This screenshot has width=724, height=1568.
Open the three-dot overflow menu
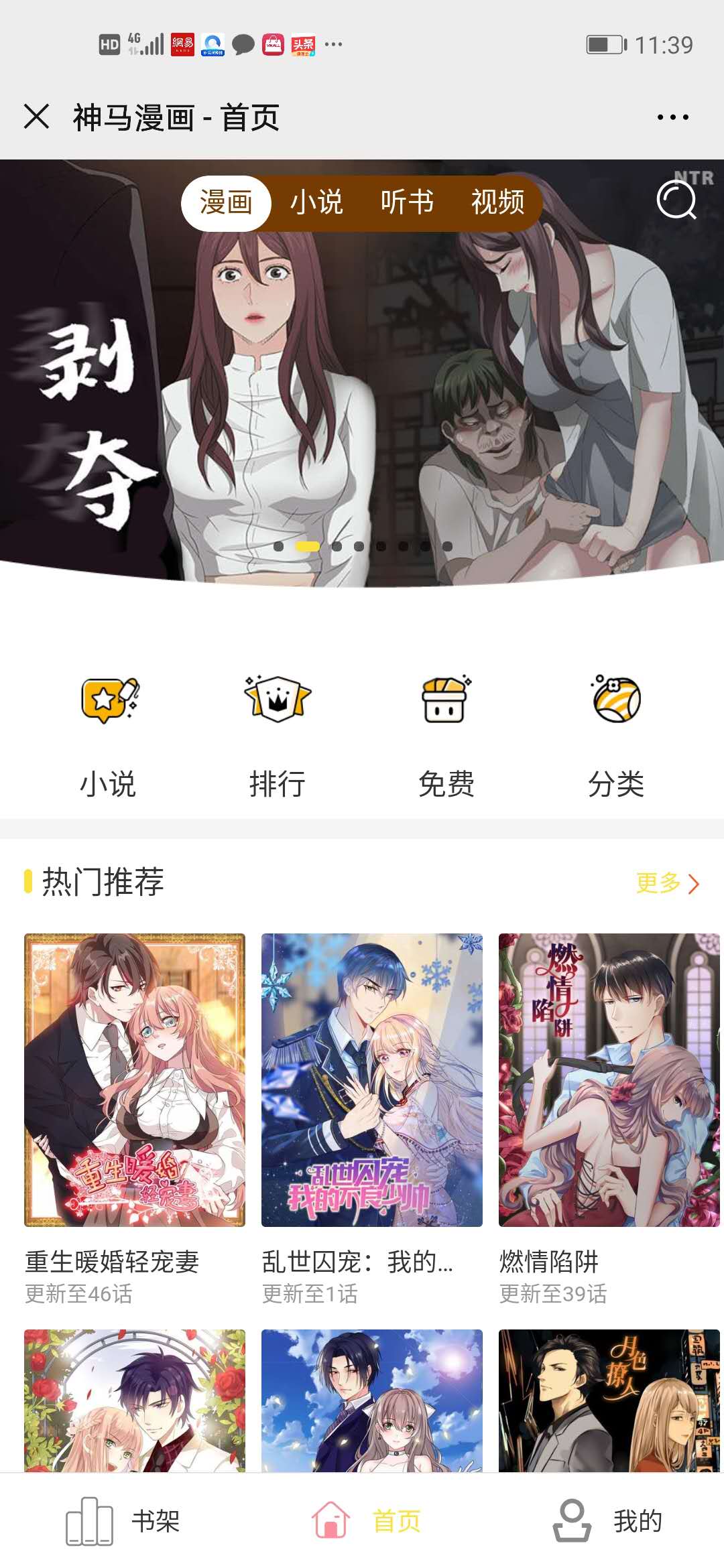672,117
